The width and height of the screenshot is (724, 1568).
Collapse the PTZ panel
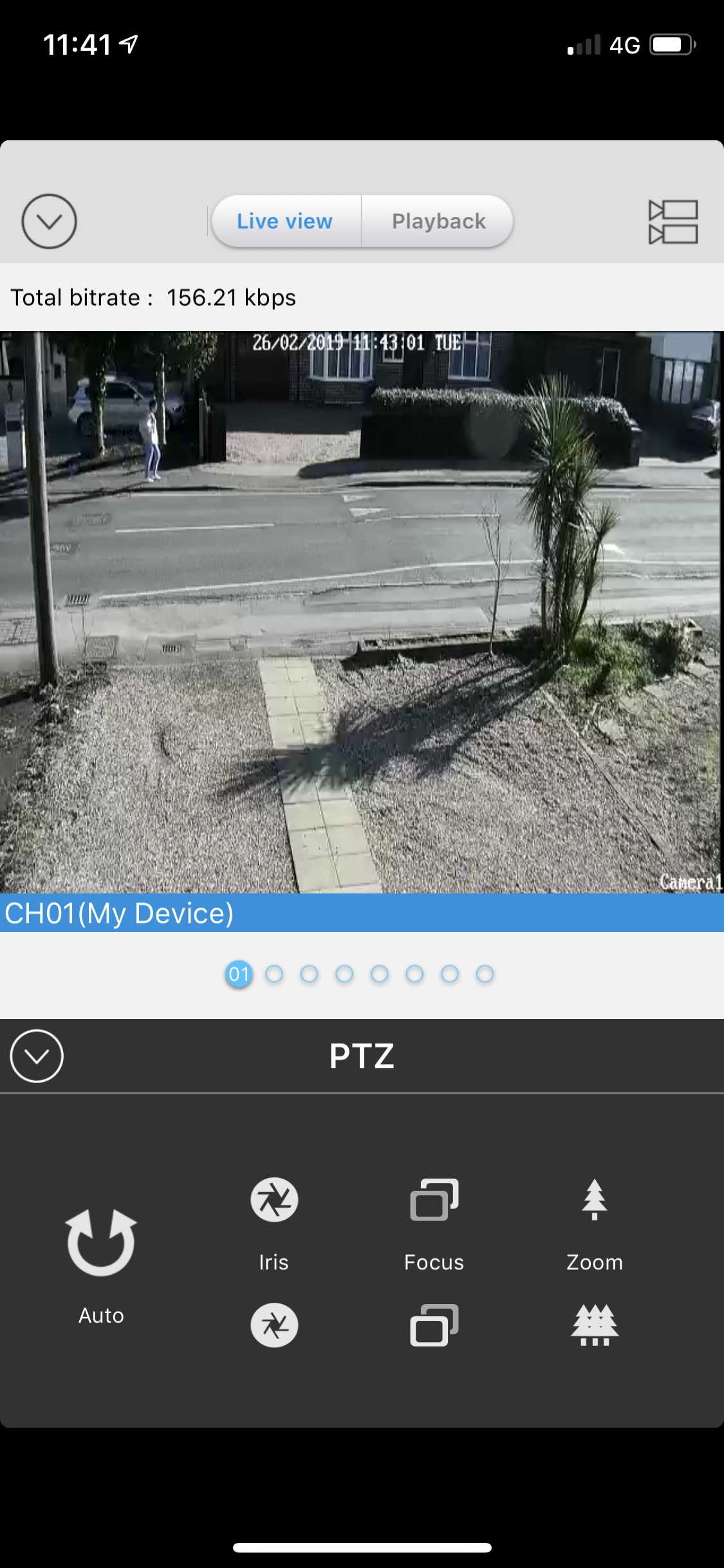pos(37,1056)
